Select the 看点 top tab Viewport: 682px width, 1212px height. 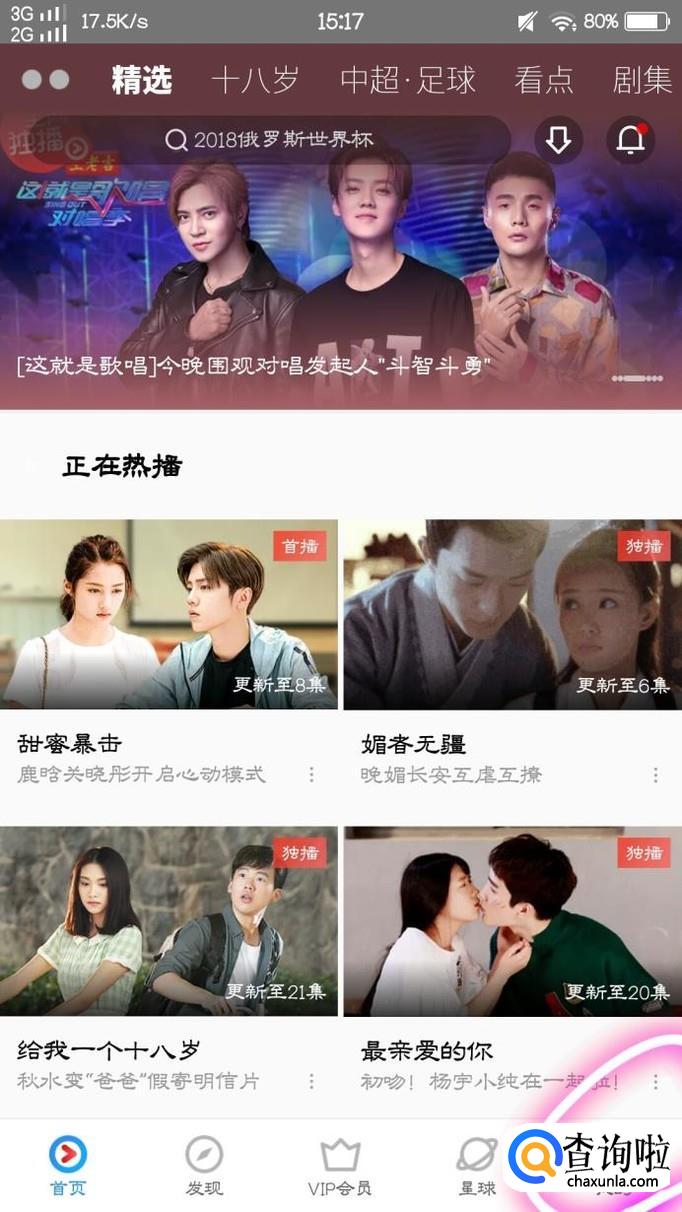pyautogui.click(x=543, y=80)
